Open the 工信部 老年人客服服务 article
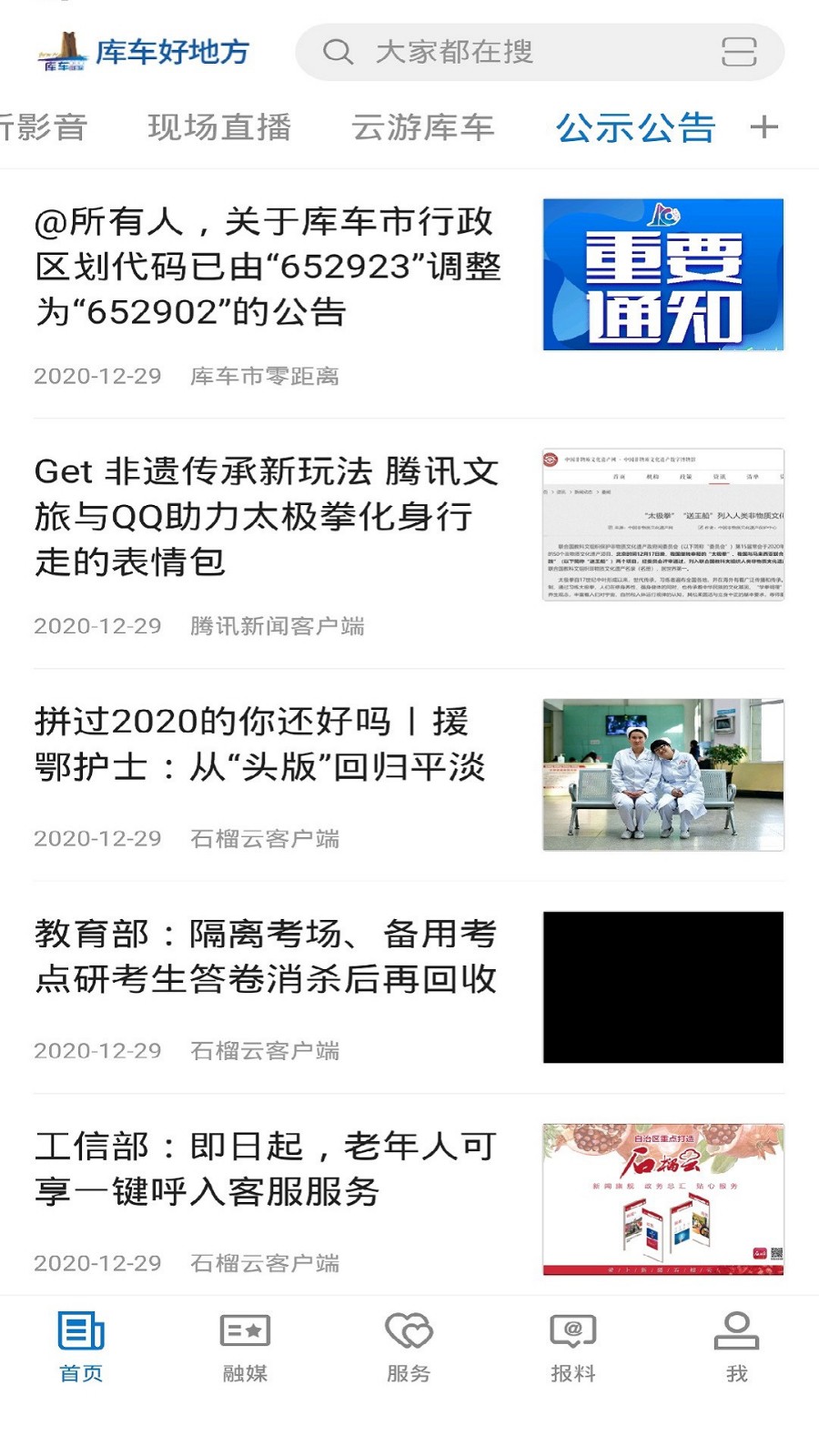This screenshot has height=1456, width=819. click(x=266, y=1168)
